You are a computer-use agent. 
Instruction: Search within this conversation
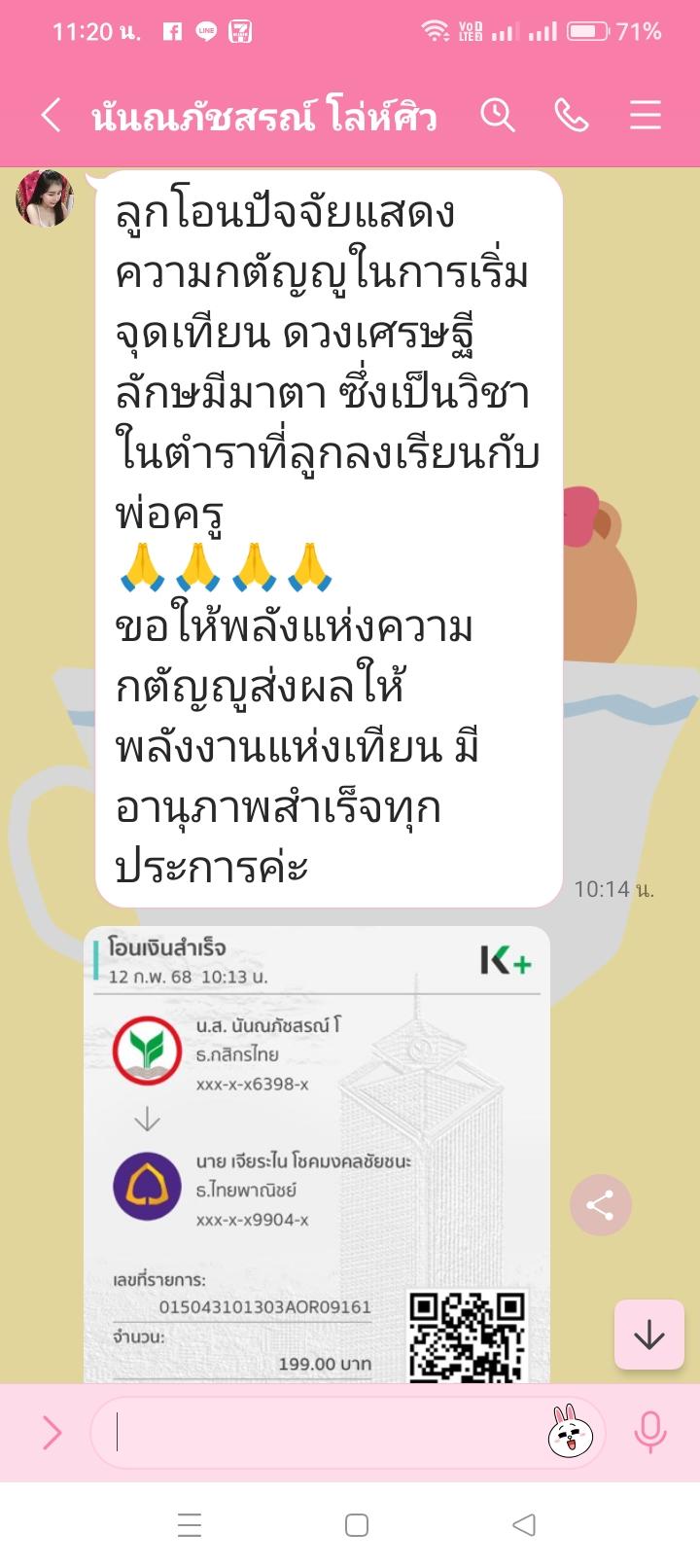coord(497,115)
